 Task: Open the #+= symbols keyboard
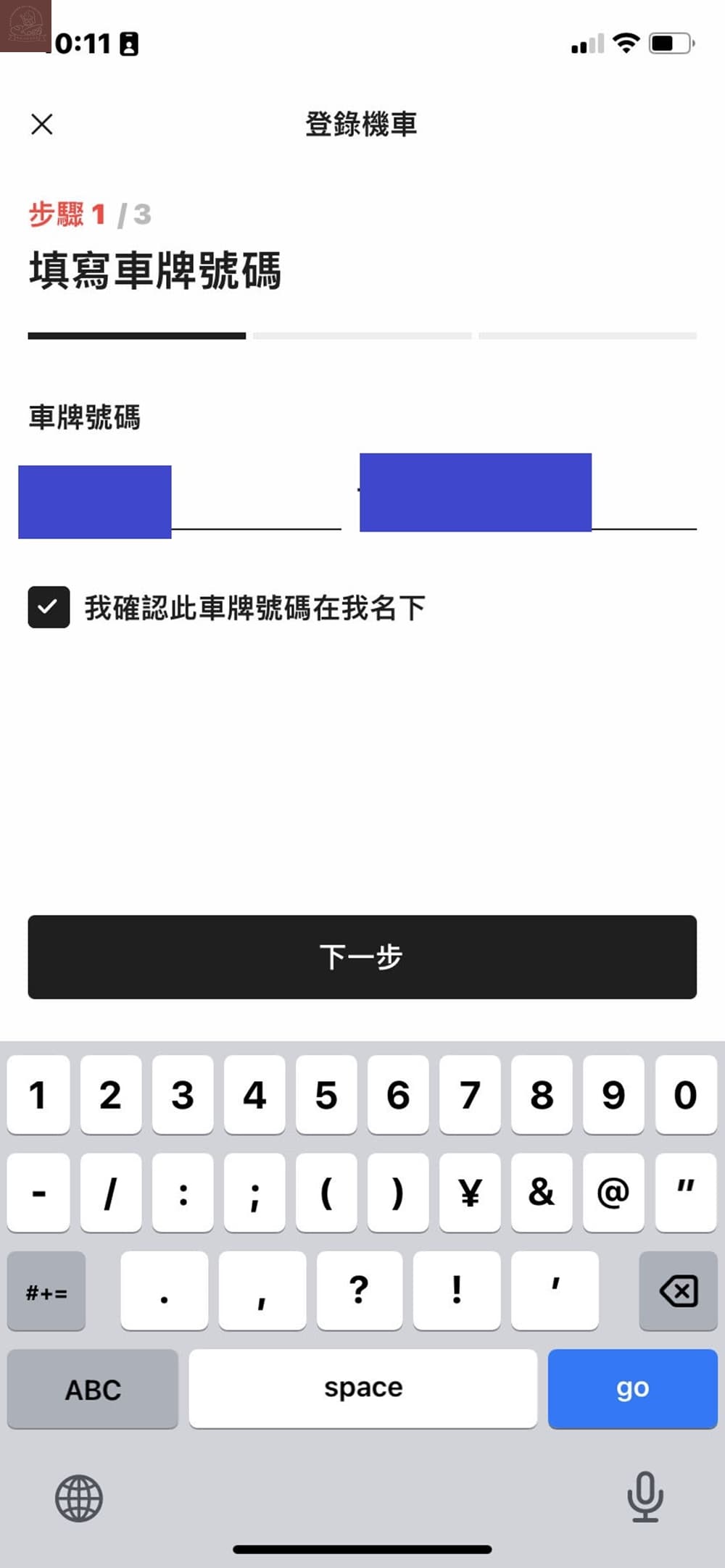[x=46, y=1291]
